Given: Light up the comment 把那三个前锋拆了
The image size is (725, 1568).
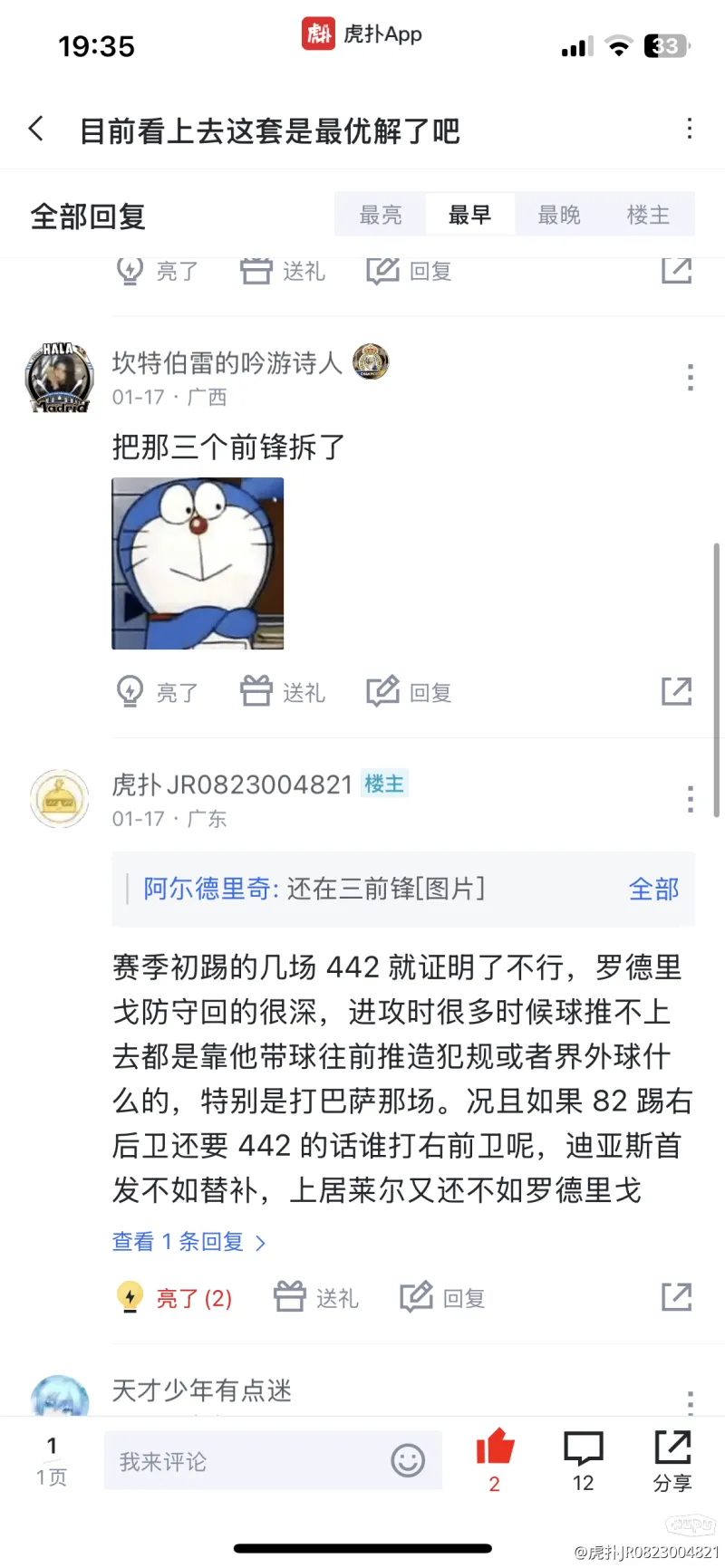Looking at the screenshot, I should [157, 692].
